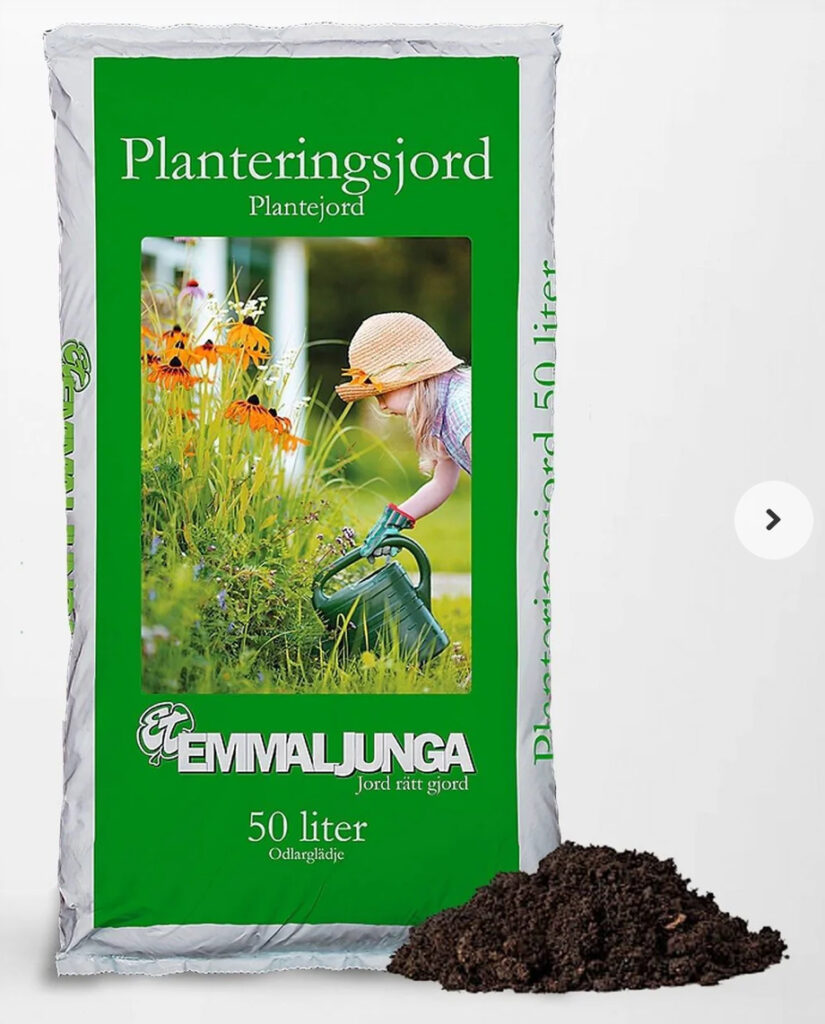Viewport: 825px width, 1024px height.
Task: Show the next product image
Action: point(773,520)
